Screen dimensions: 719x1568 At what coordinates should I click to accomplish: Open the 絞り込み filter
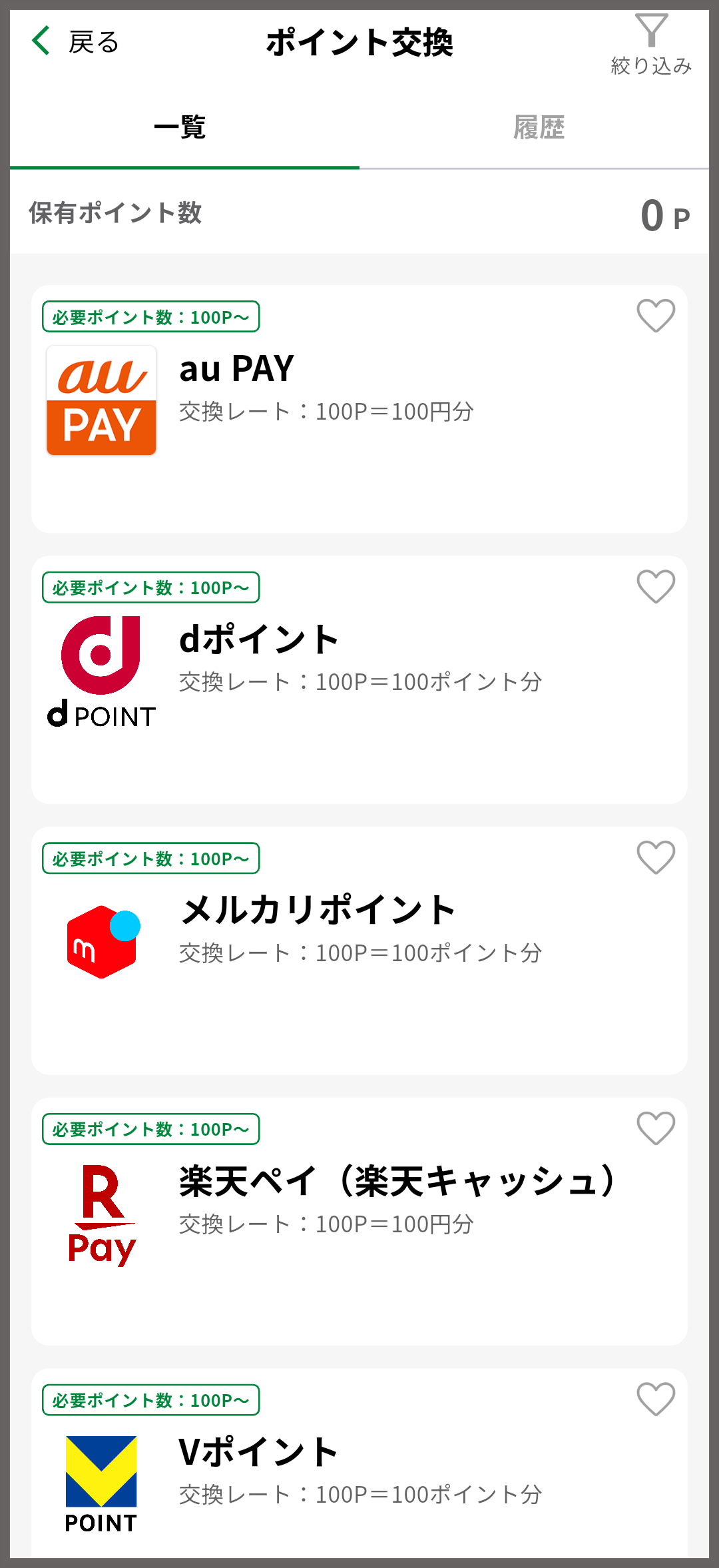[x=651, y=45]
